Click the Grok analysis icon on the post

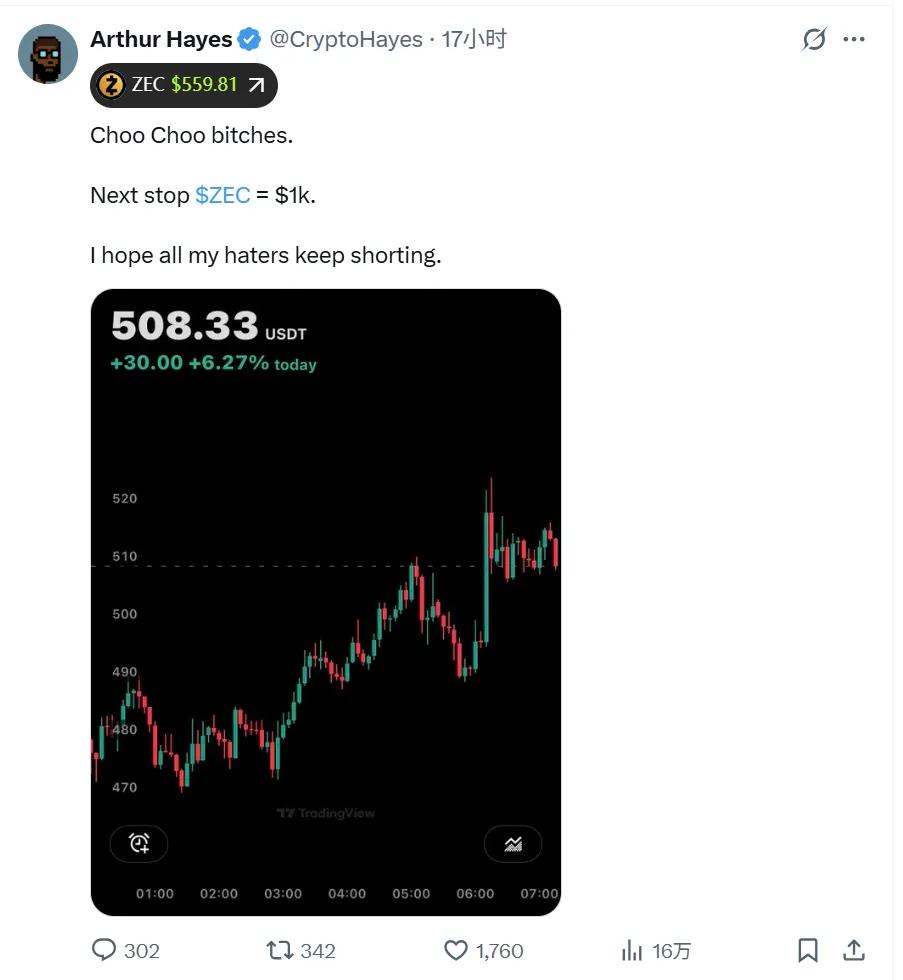point(815,39)
